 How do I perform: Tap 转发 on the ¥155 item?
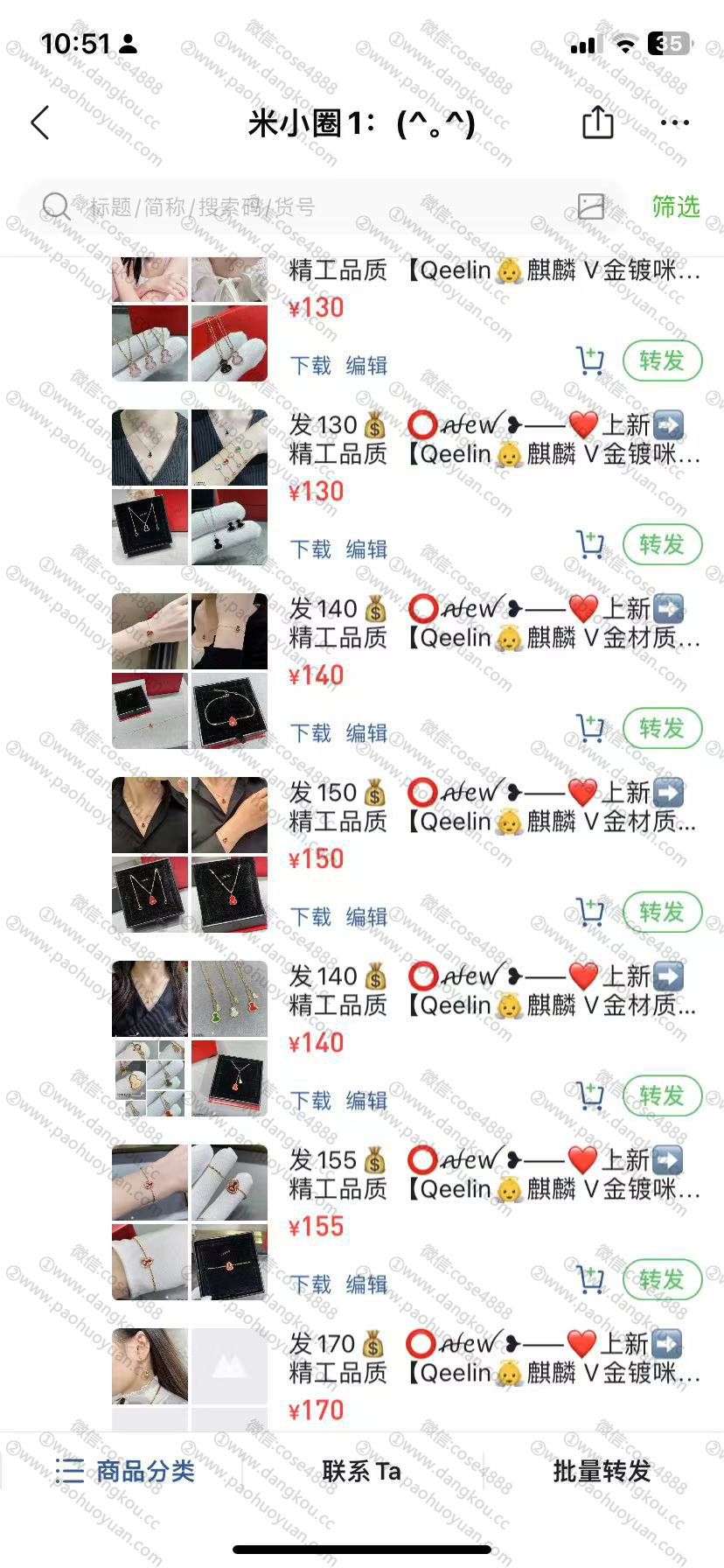coord(662,1280)
